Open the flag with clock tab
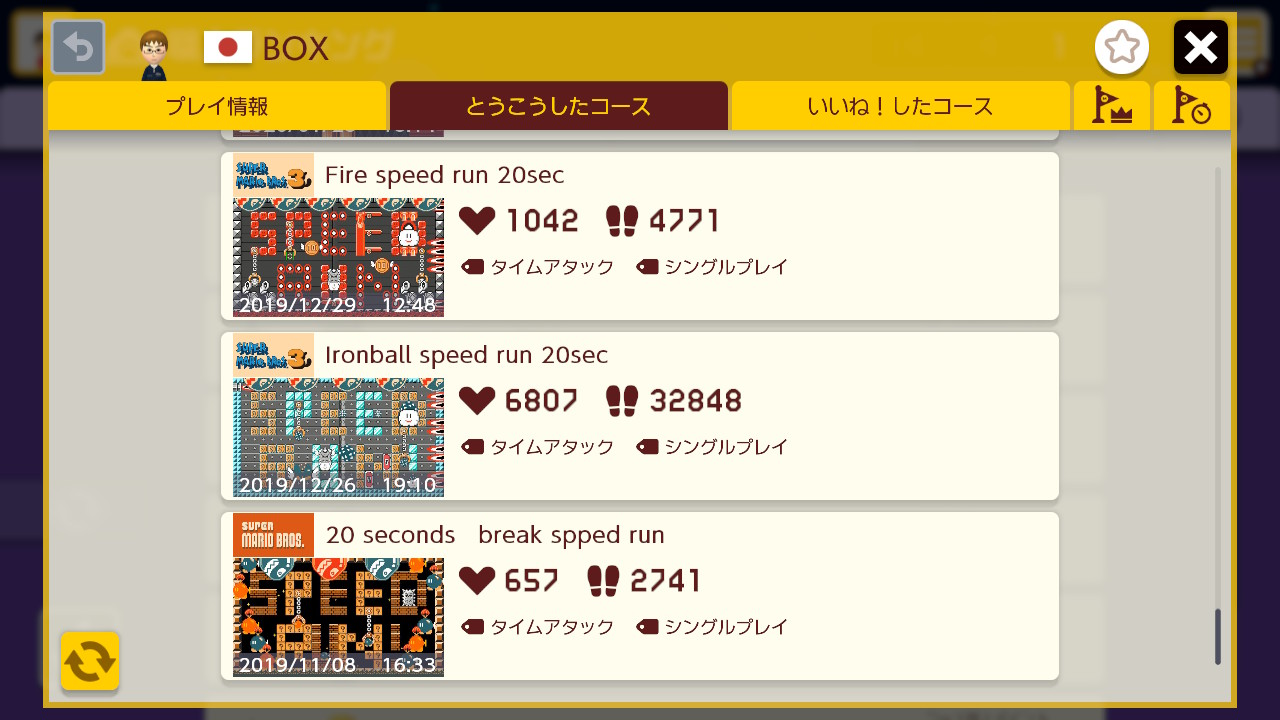Viewport: 1280px width, 720px height. [1191, 106]
